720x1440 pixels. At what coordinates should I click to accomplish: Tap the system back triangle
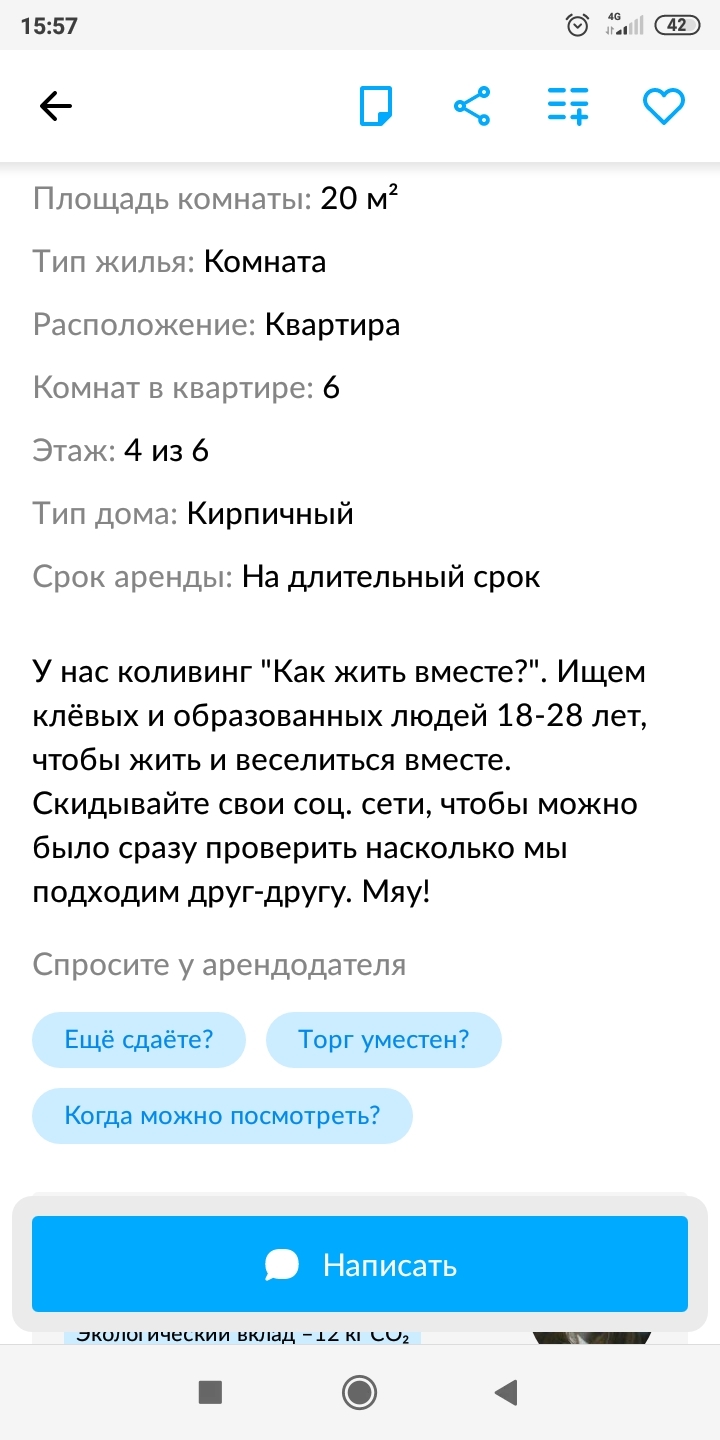tap(507, 1392)
